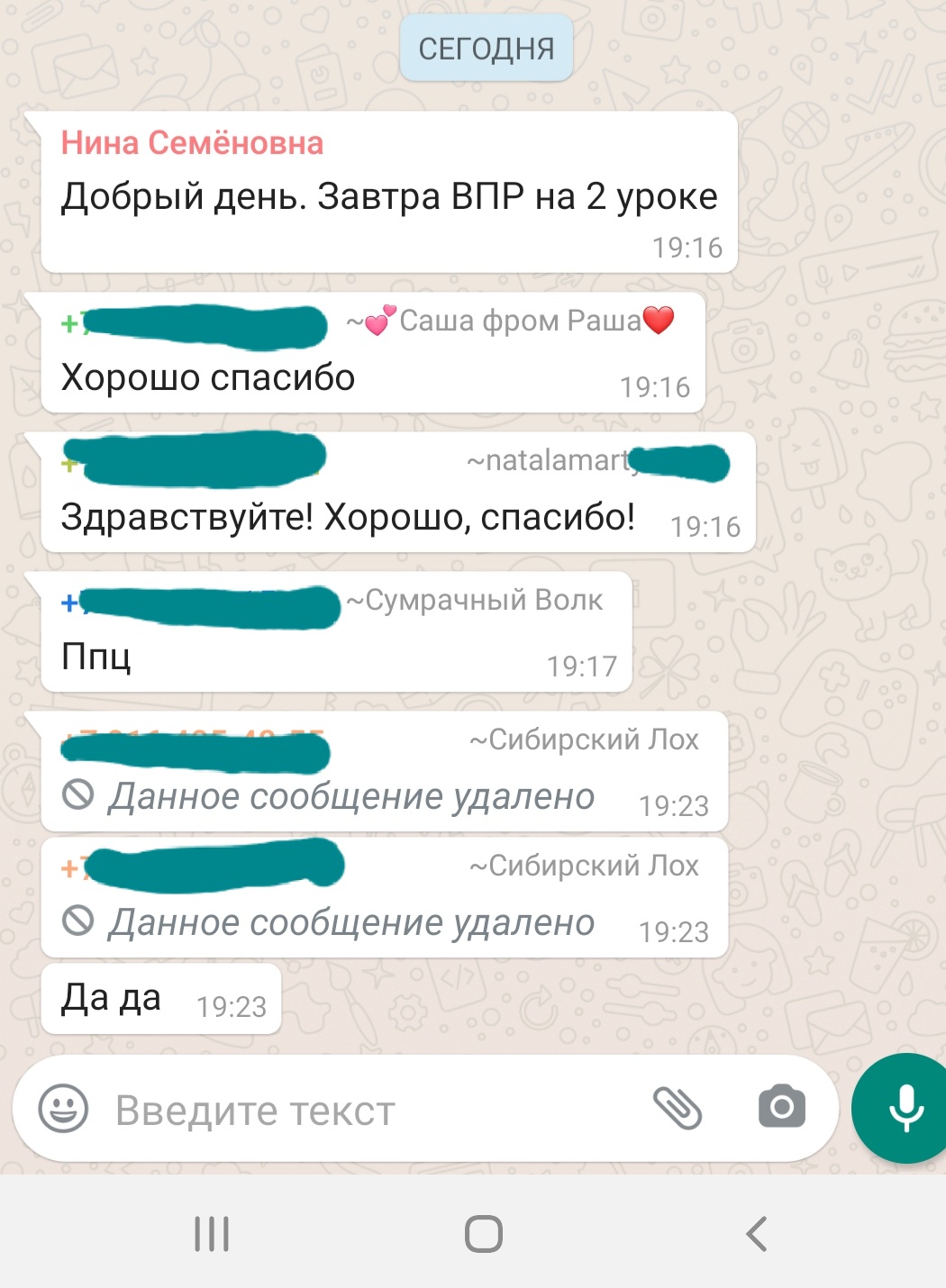946x1288 pixels.
Task: Go back with the system back button
Action: (x=757, y=1233)
